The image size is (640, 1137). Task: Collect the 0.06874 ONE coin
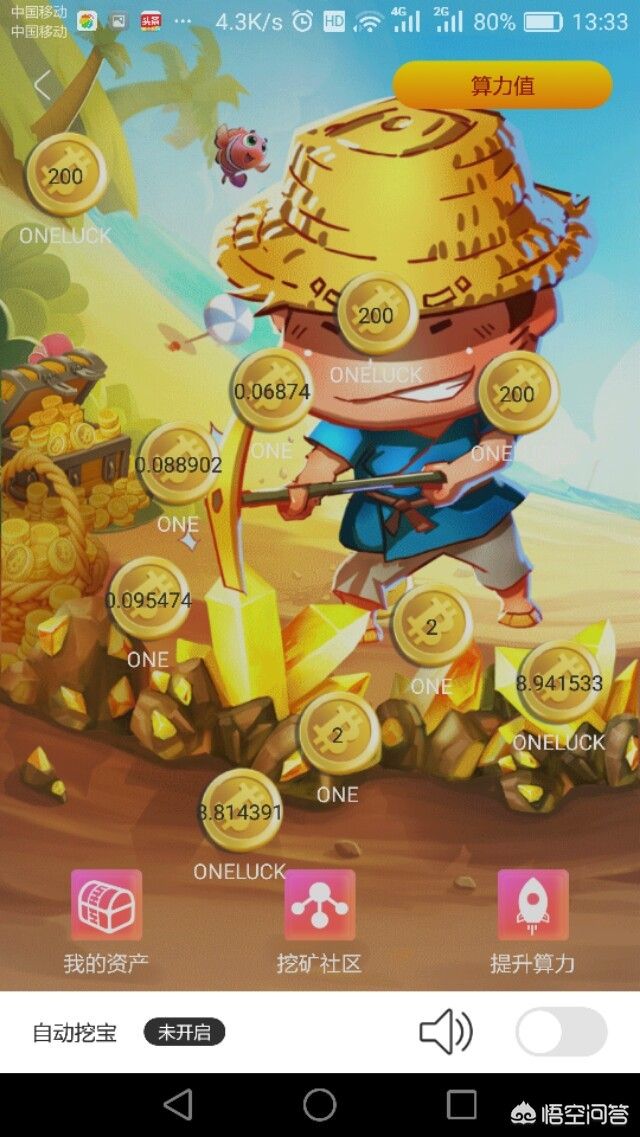[x=272, y=390]
